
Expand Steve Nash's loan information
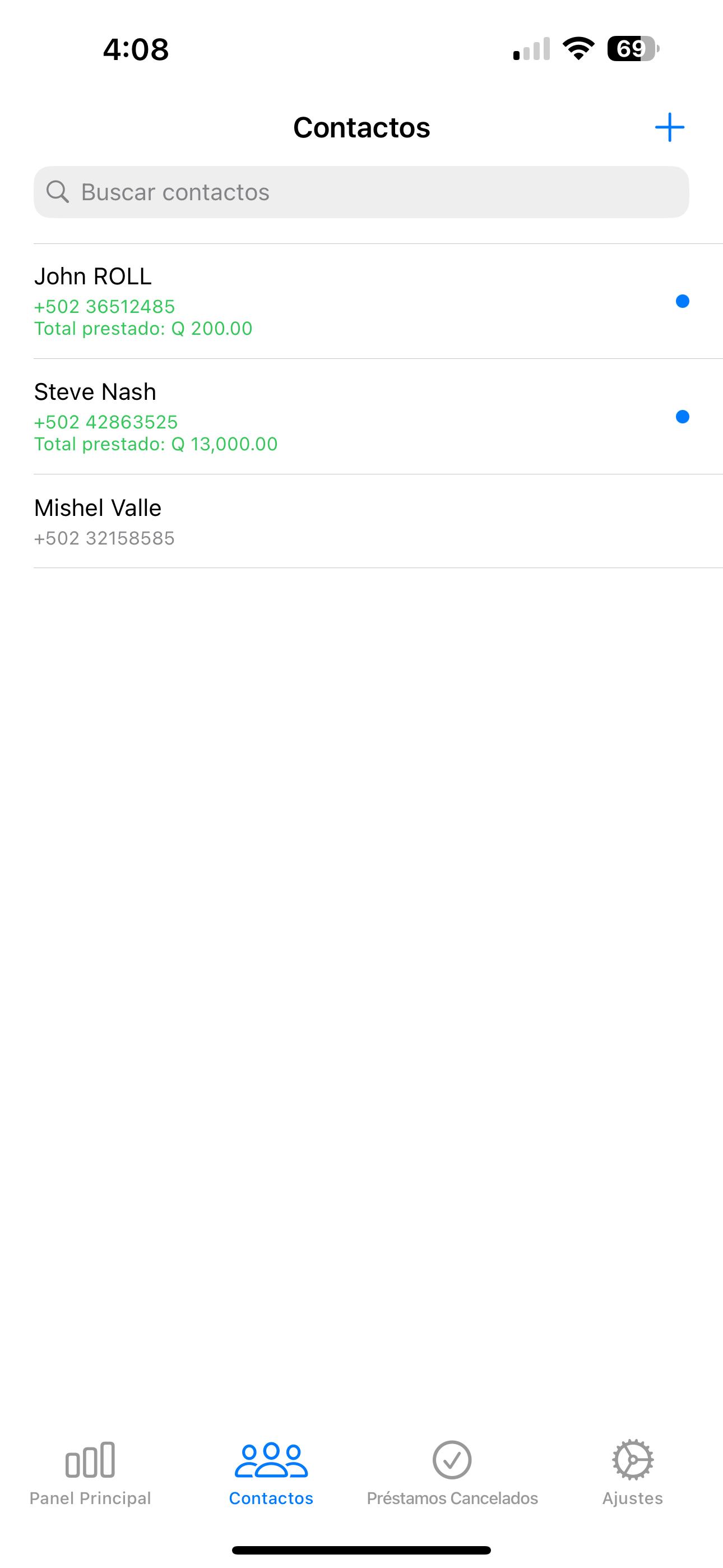tap(243, 416)
